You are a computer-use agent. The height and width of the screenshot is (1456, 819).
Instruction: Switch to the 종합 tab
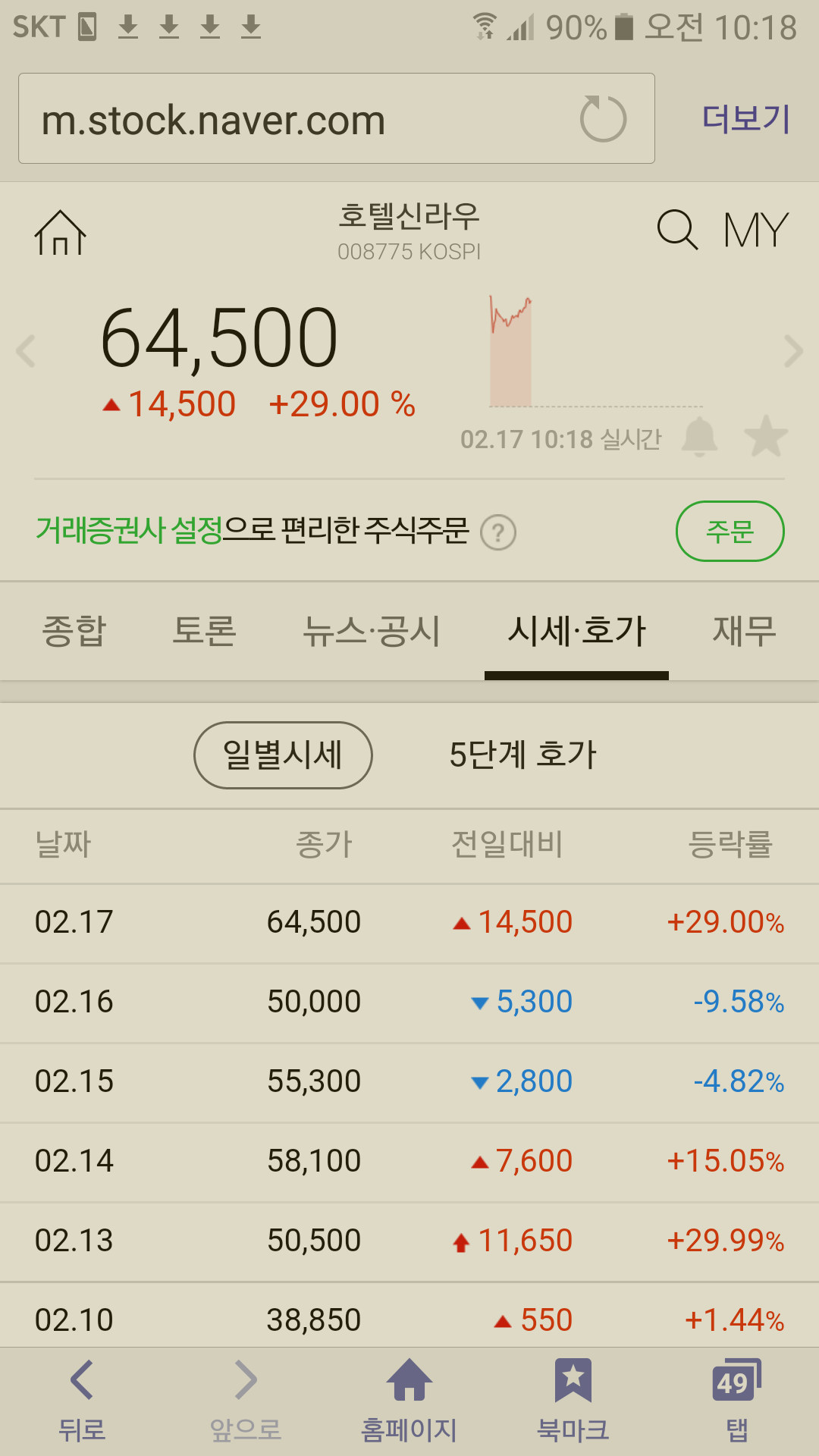[x=74, y=631]
